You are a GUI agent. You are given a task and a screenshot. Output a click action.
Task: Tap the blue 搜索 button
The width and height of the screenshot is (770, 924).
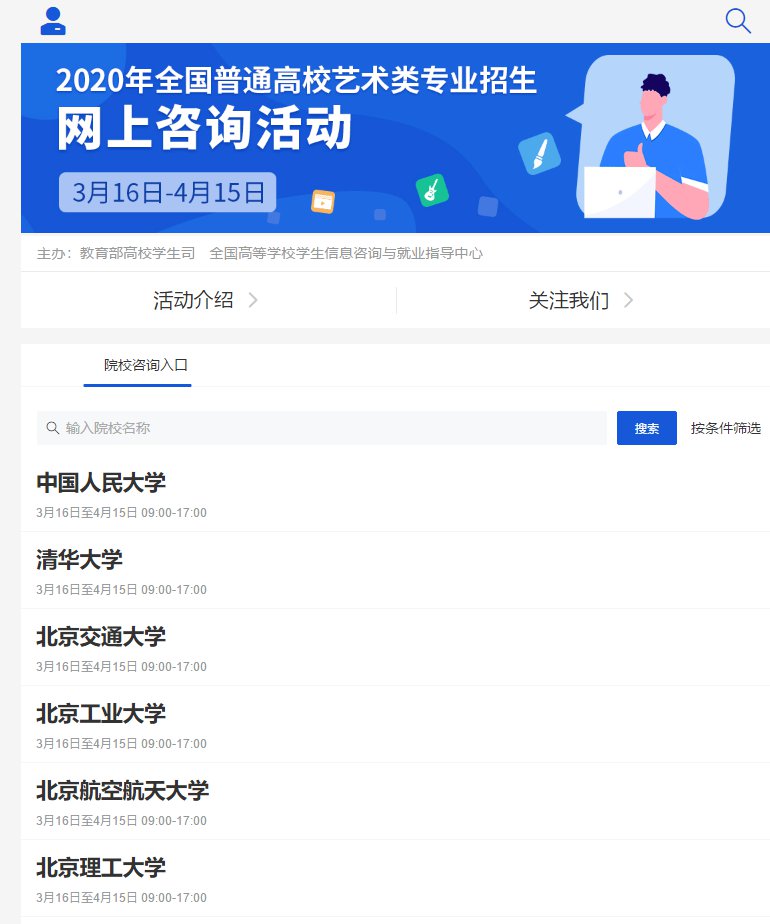point(646,428)
